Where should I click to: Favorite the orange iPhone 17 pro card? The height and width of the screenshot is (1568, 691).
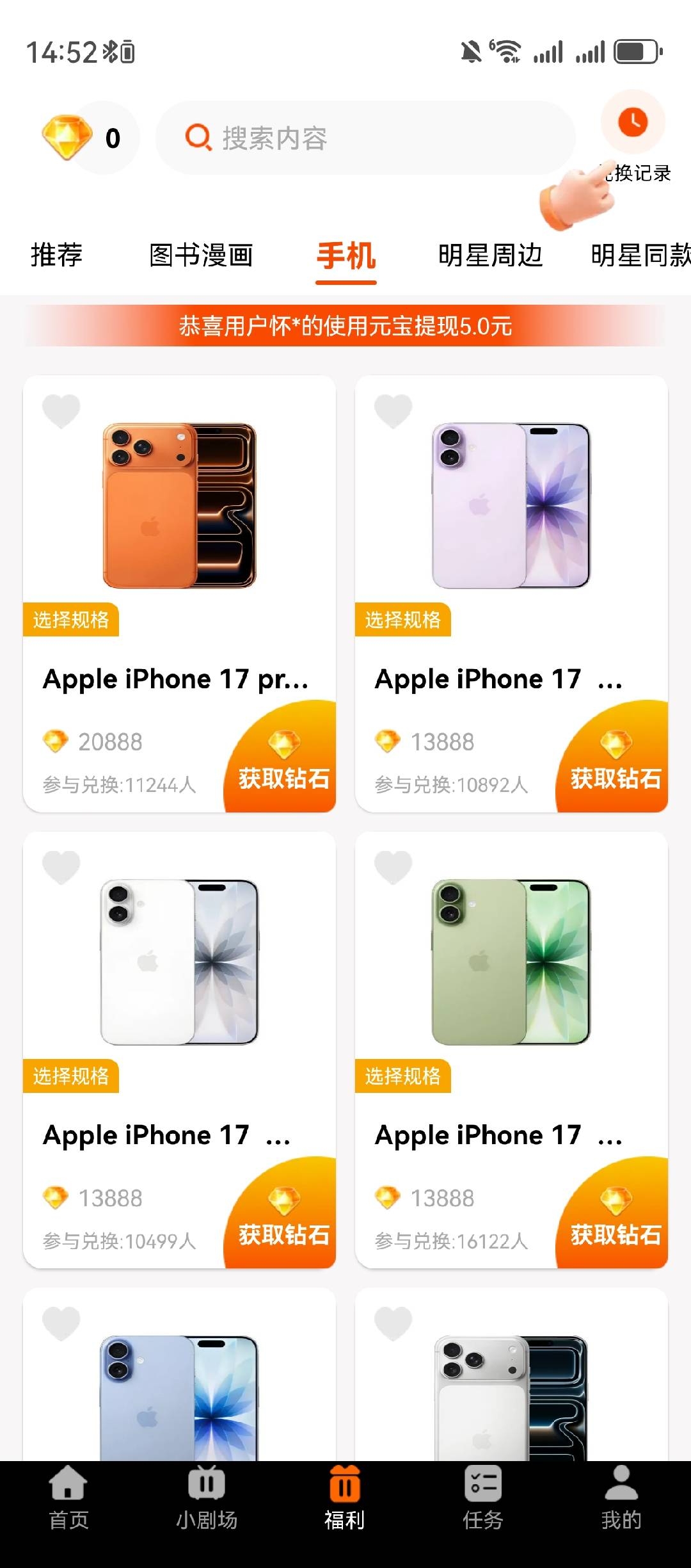click(61, 410)
